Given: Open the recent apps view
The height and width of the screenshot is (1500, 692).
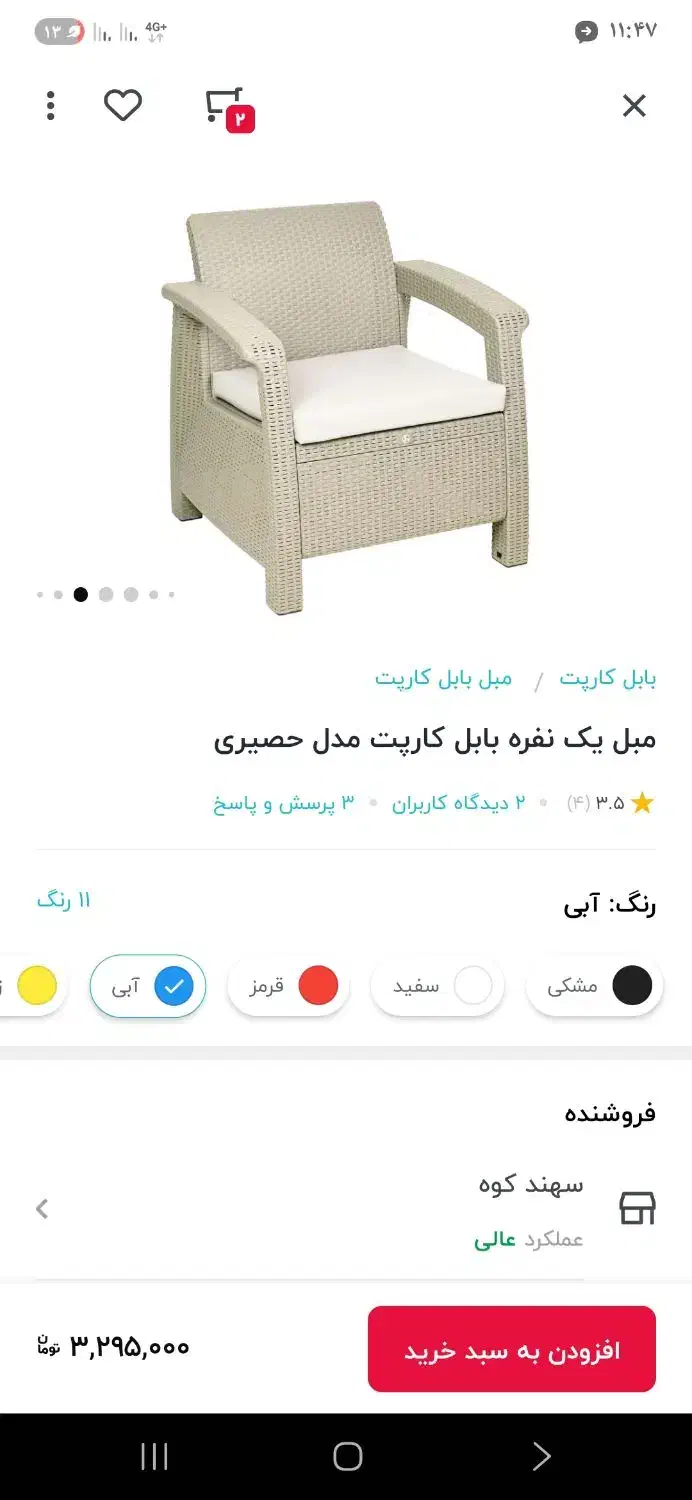Looking at the screenshot, I should [154, 1456].
